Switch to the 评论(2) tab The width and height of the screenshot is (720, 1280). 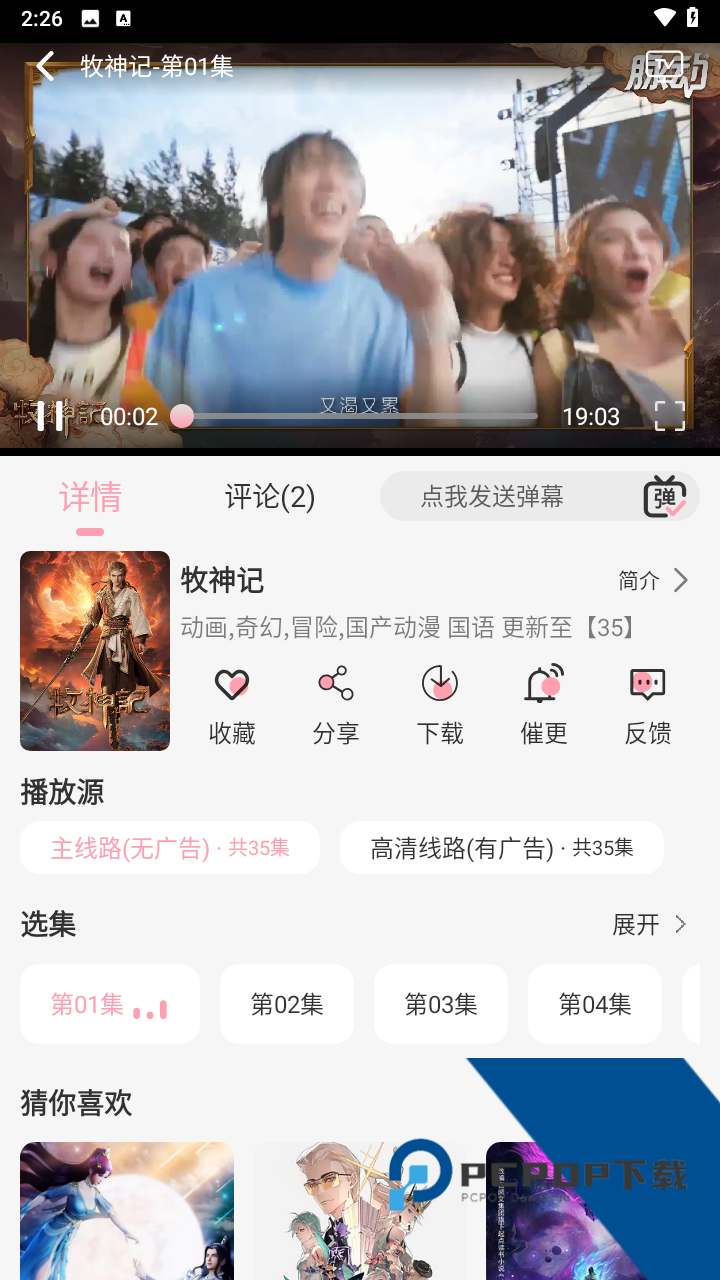click(268, 497)
